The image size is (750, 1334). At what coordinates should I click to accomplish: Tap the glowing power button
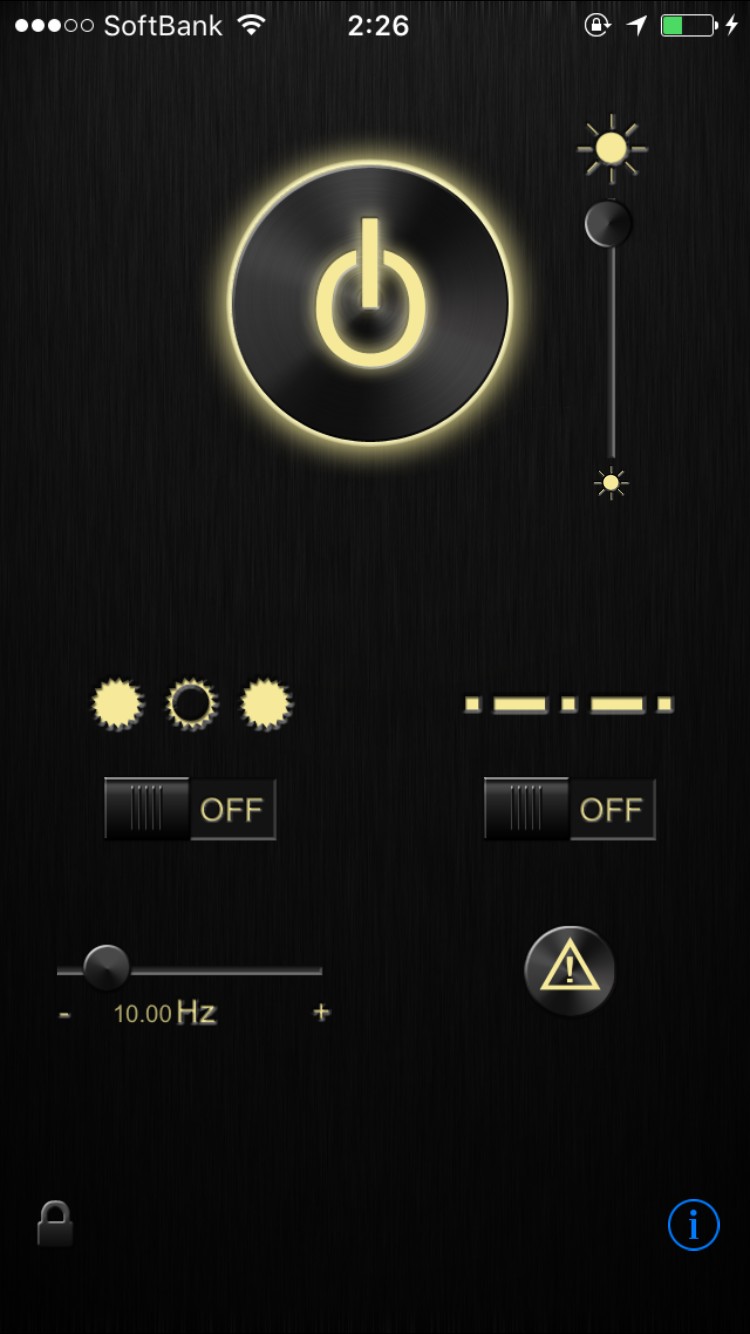coord(370,302)
